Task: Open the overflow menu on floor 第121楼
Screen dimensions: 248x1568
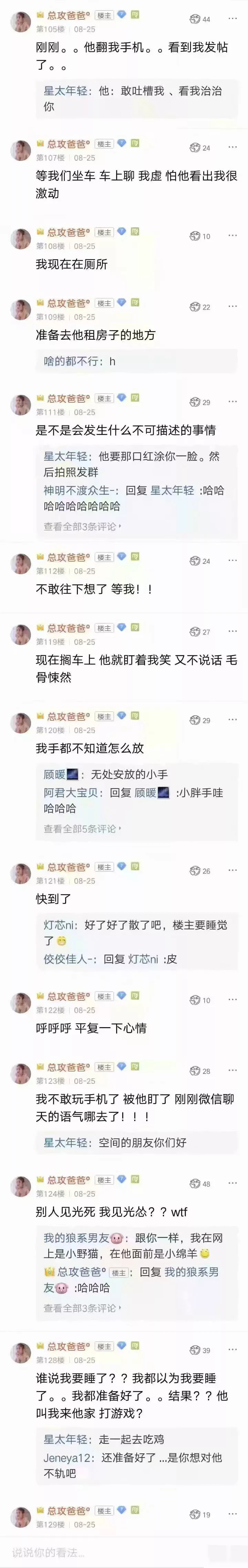Action: tap(232, 870)
